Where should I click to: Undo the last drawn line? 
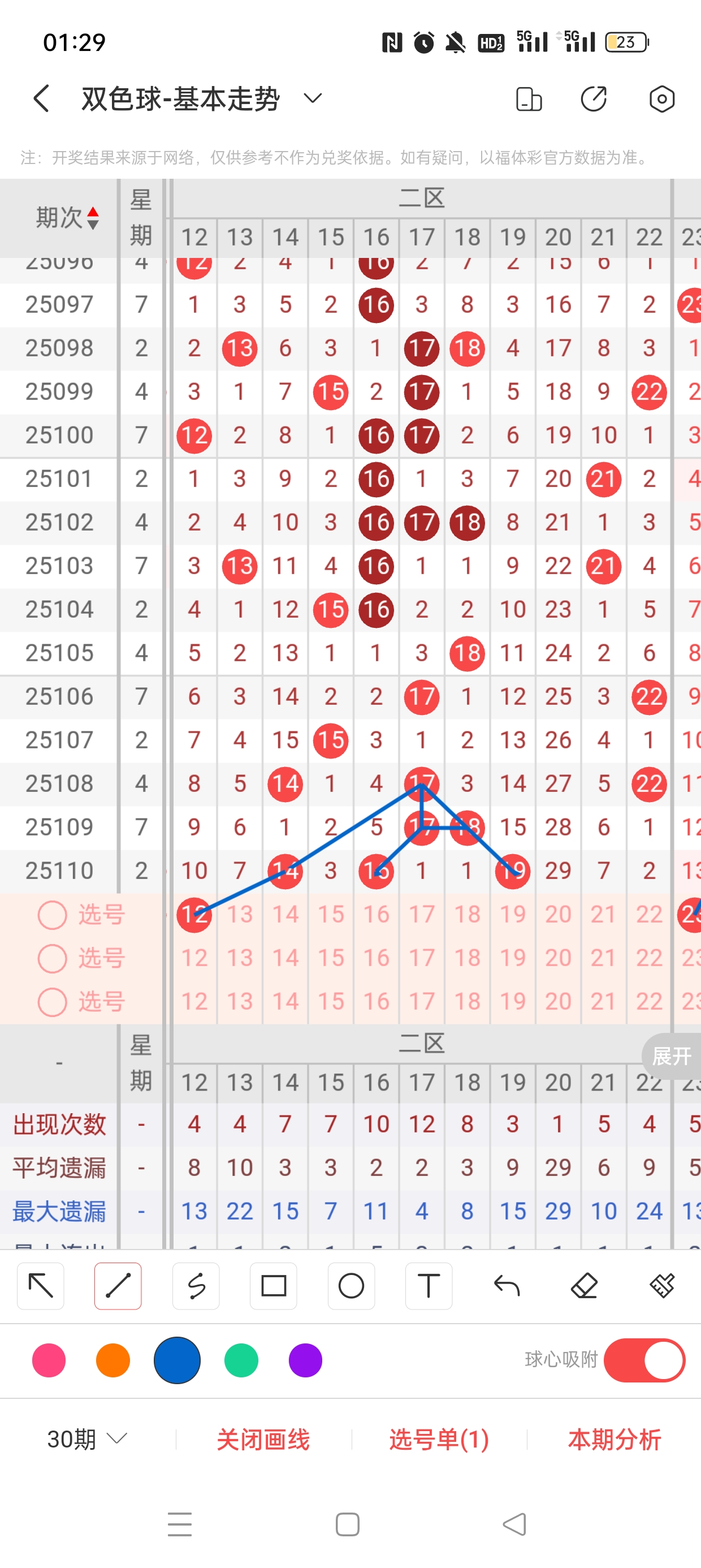click(507, 1286)
